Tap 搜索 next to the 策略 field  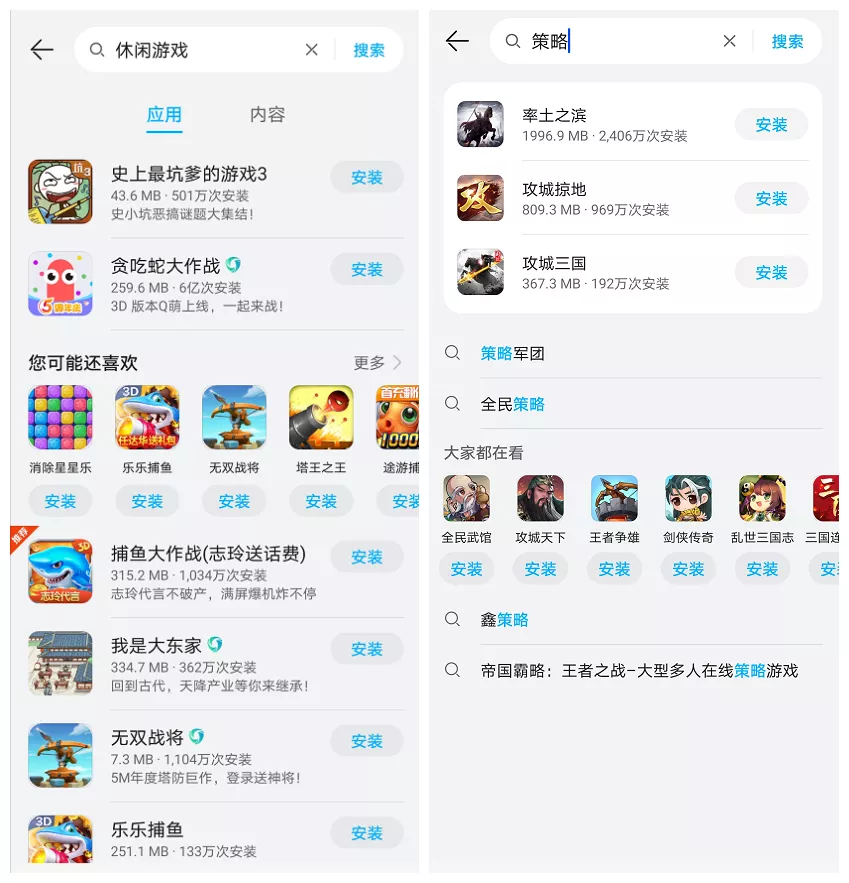[787, 41]
